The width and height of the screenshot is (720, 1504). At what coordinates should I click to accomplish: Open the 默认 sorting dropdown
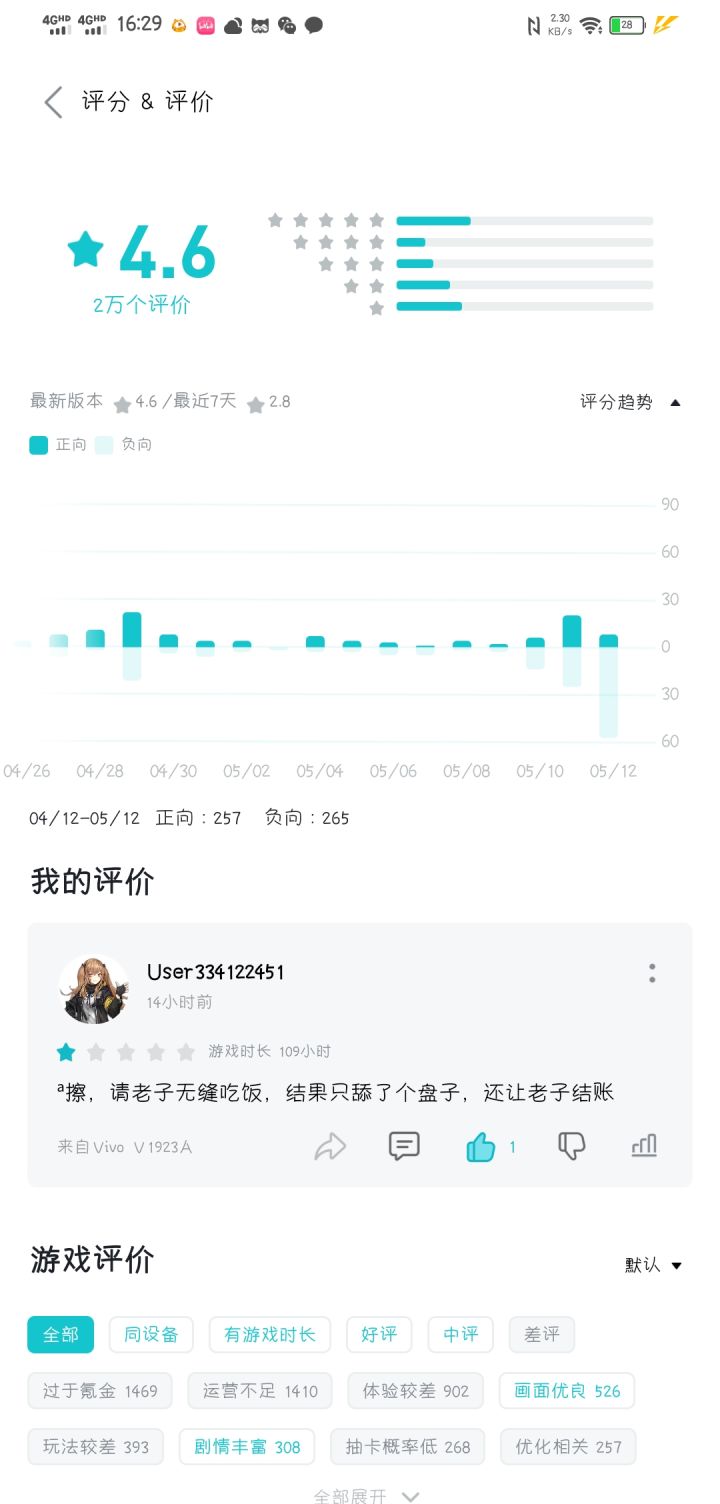(654, 1265)
